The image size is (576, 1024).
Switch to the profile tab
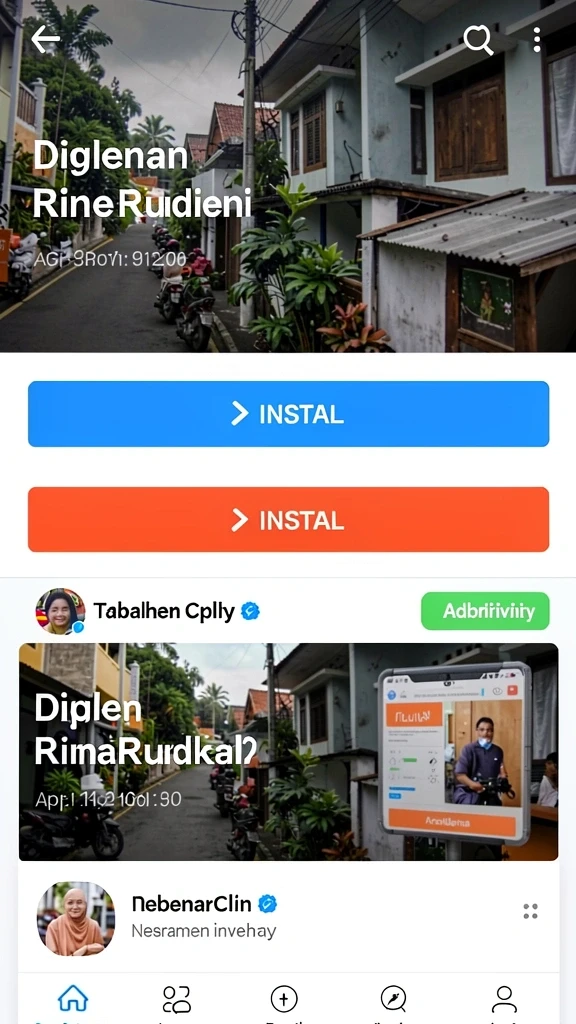pos(504,999)
